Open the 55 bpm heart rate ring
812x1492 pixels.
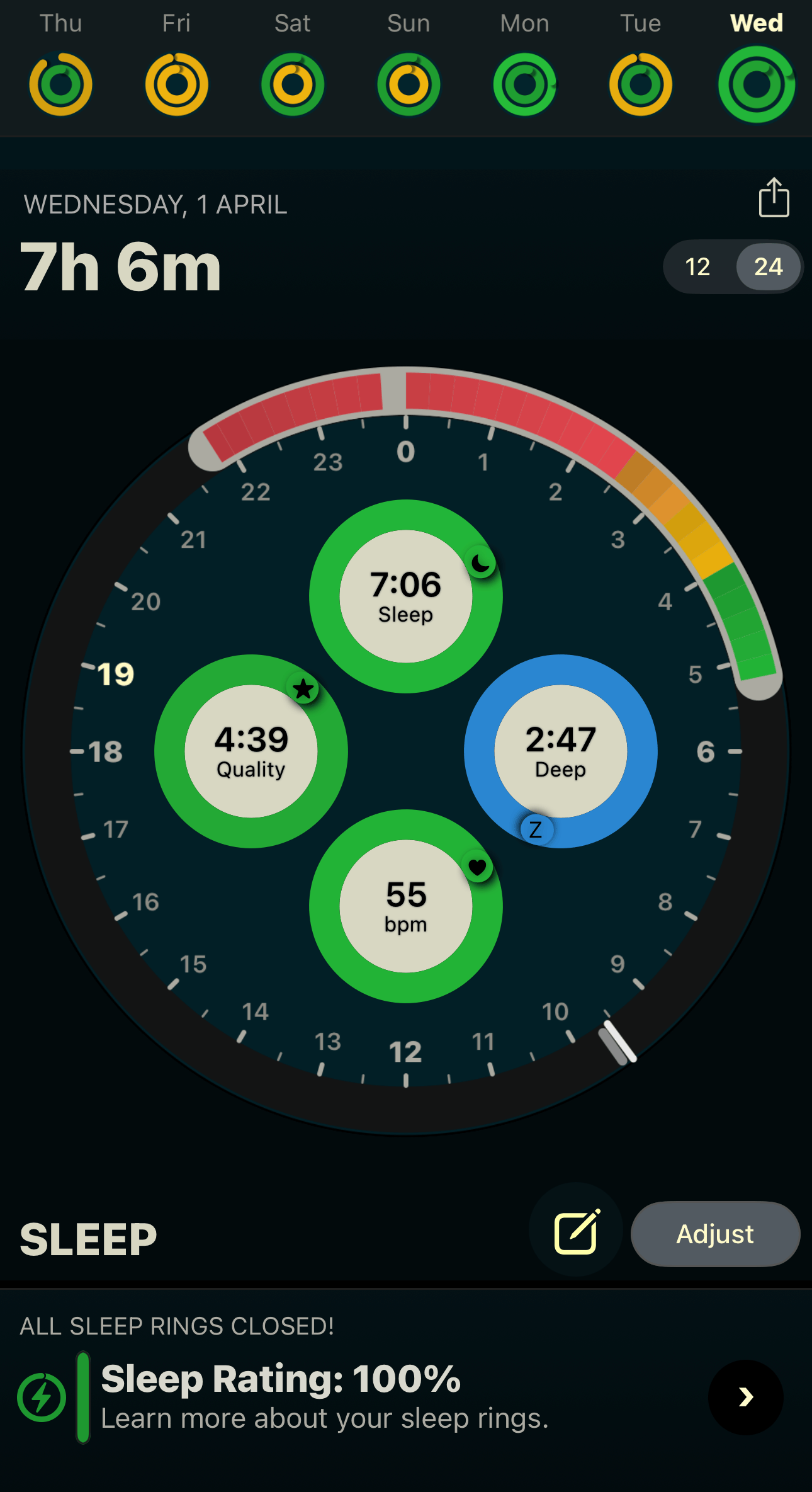[x=406, y=906]
